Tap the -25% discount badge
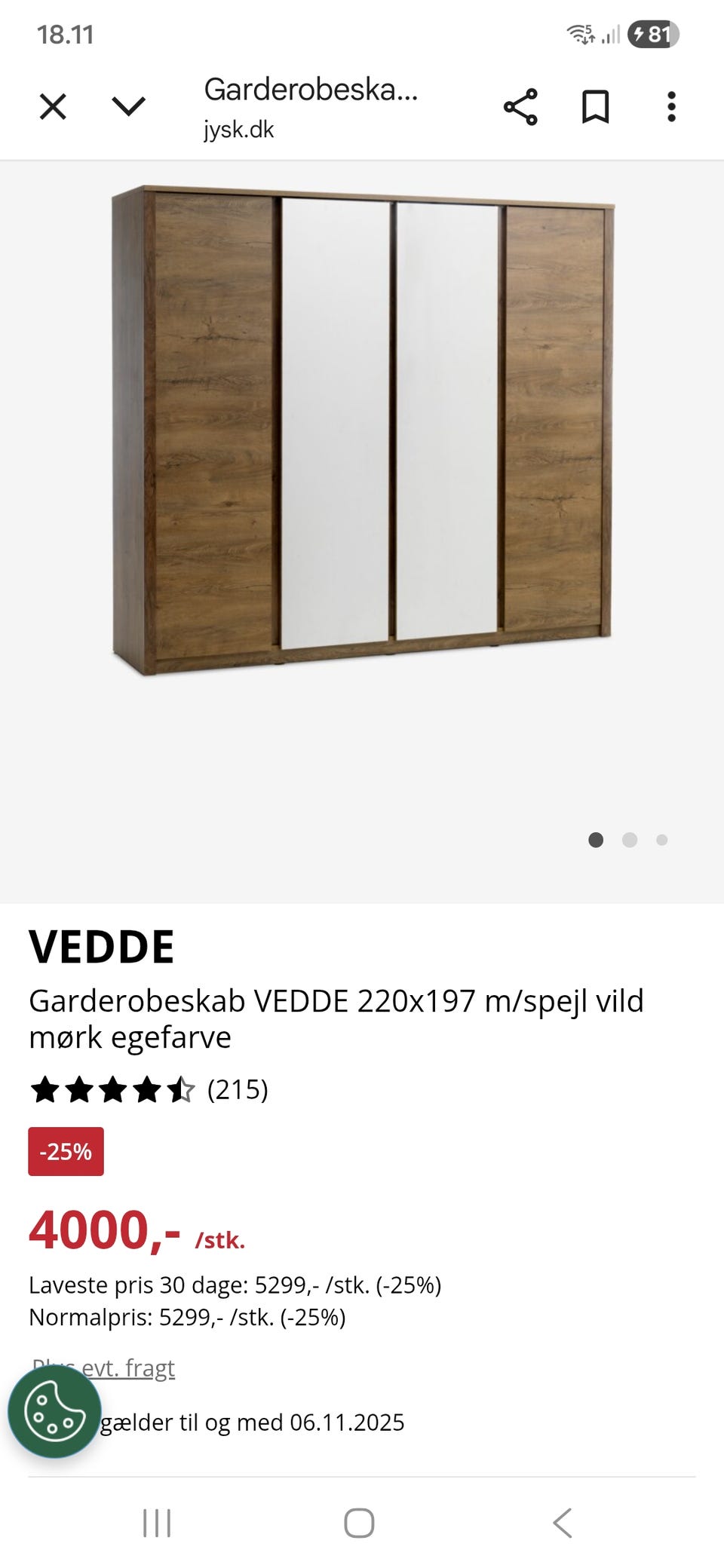The height and width of the screenshot is (1568, 724). coord(65,1151)
